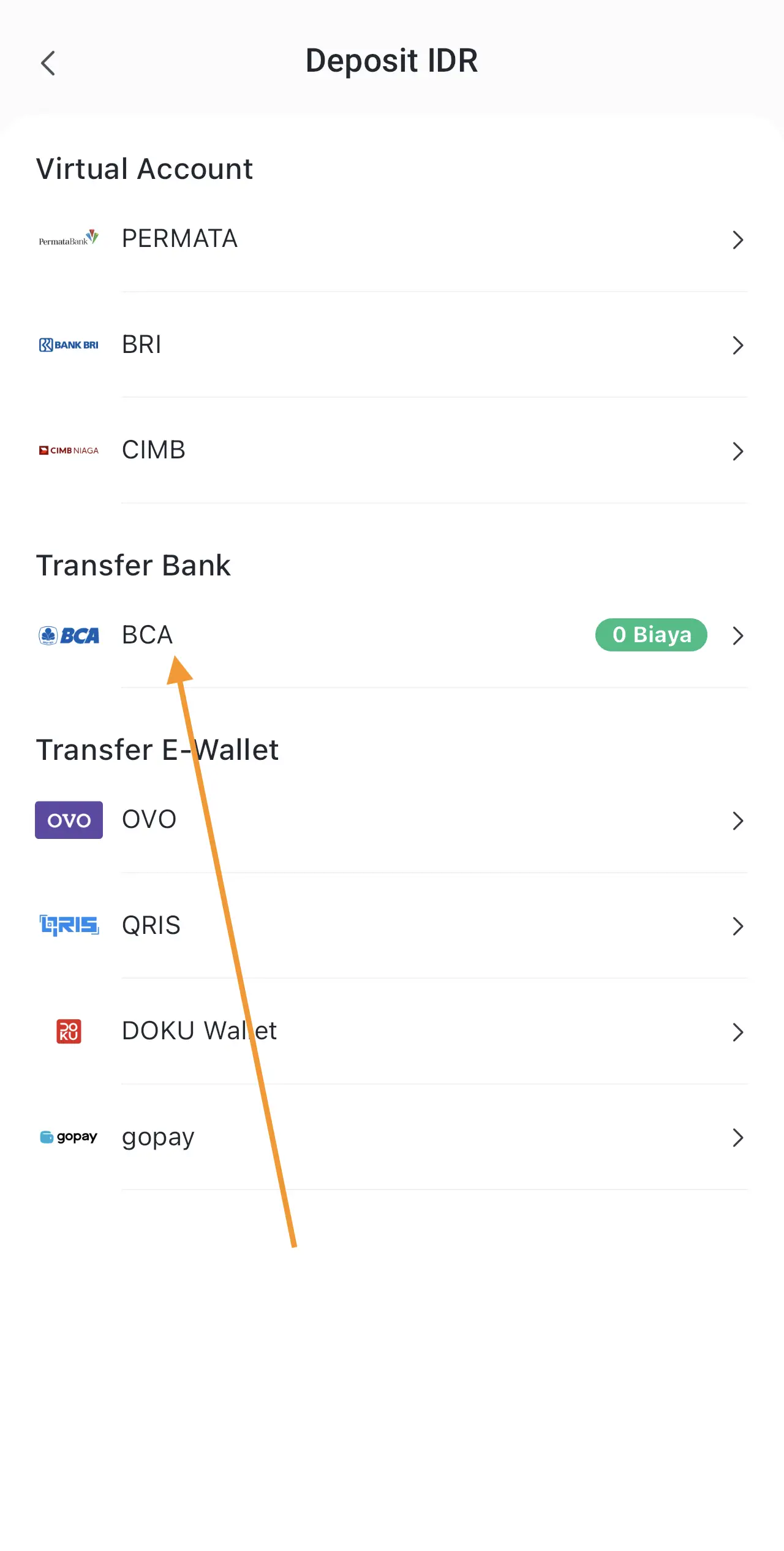Select the DOKU Wallet payment row

[392, 1031]
